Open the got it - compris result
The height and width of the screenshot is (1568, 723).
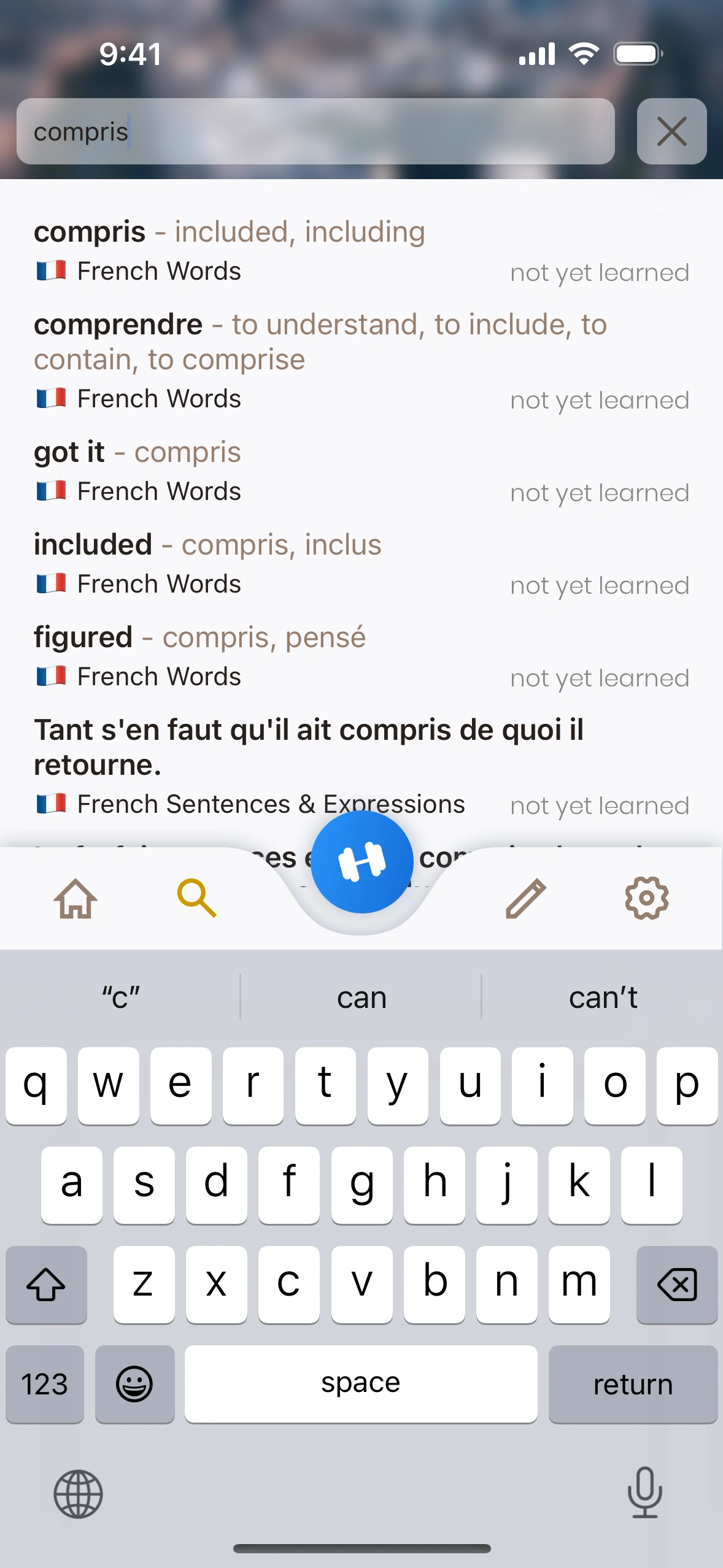[361, 471]
